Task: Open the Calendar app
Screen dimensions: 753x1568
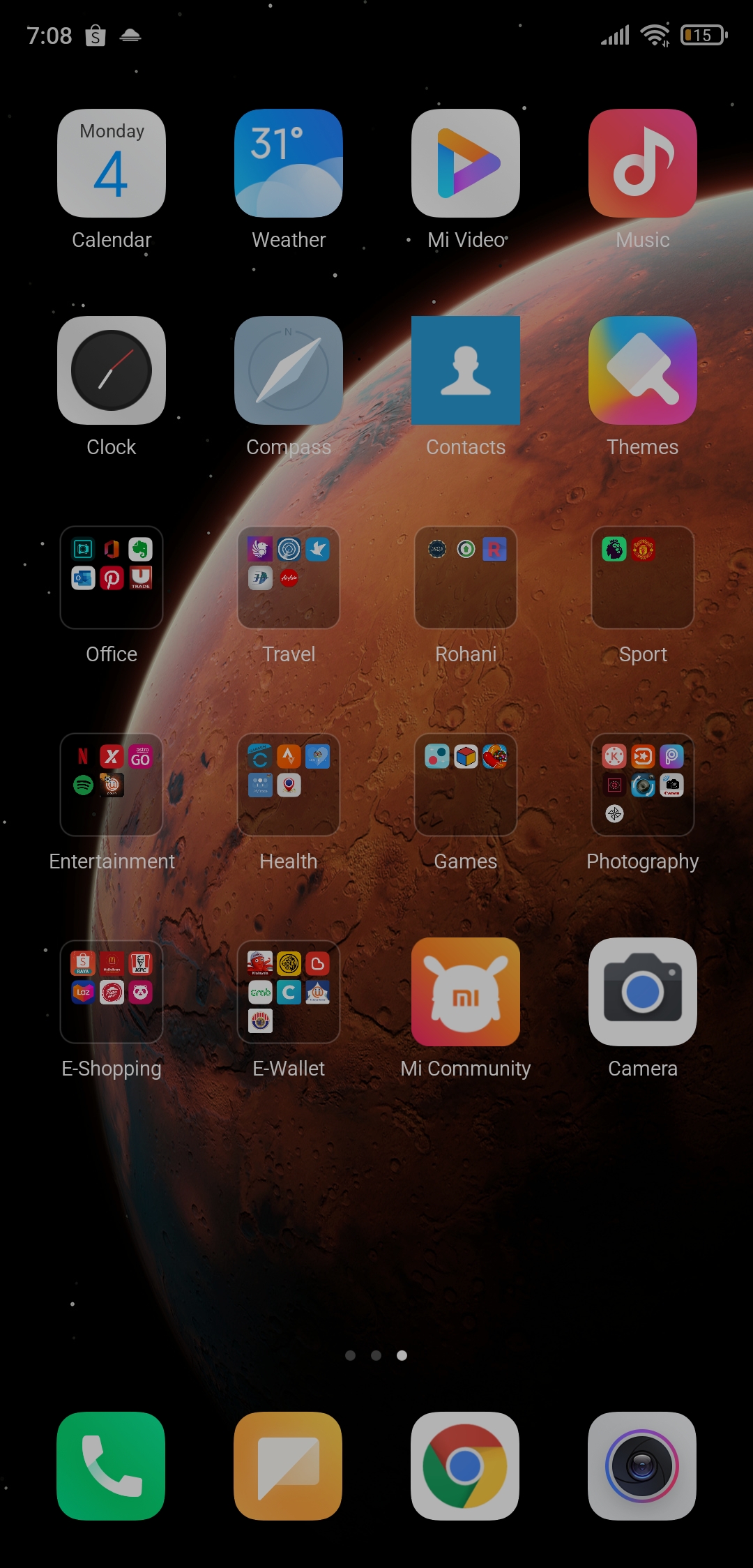Action: coord(112,163)
